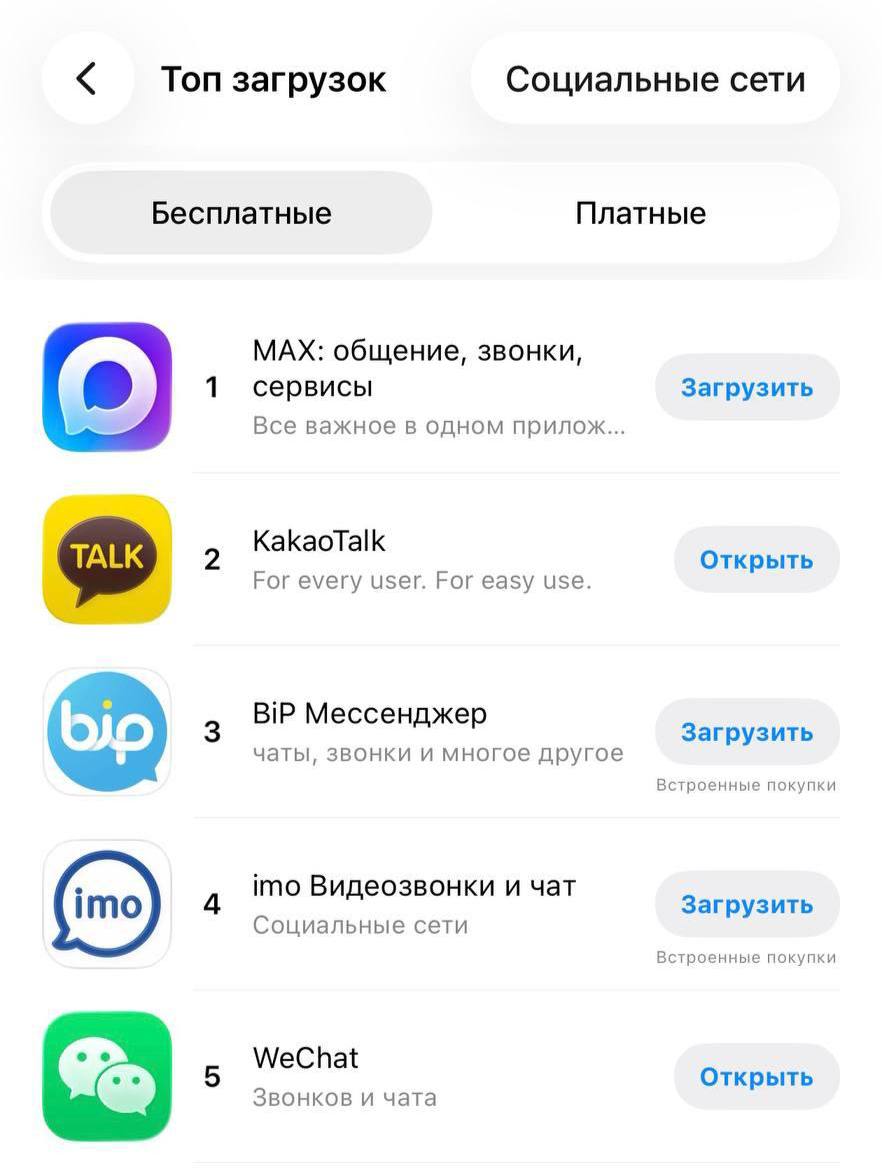Open the installed KakaoTalk app with Открыть

[755, 559]
